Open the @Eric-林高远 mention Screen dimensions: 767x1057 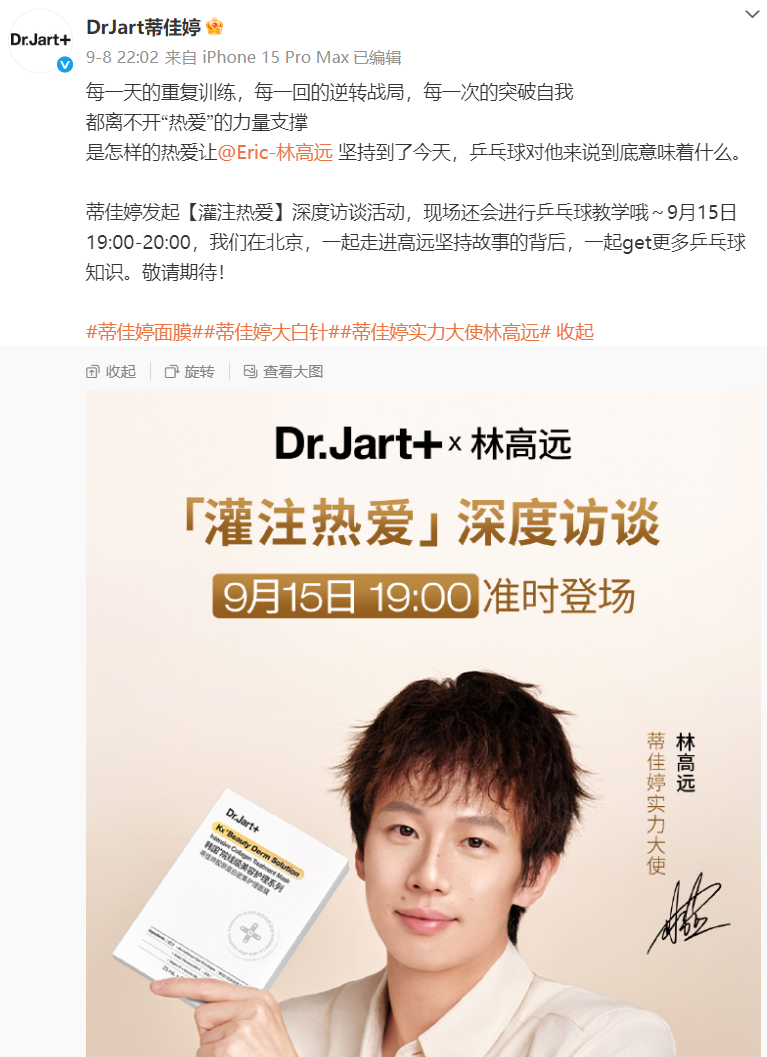coord(275,153)
